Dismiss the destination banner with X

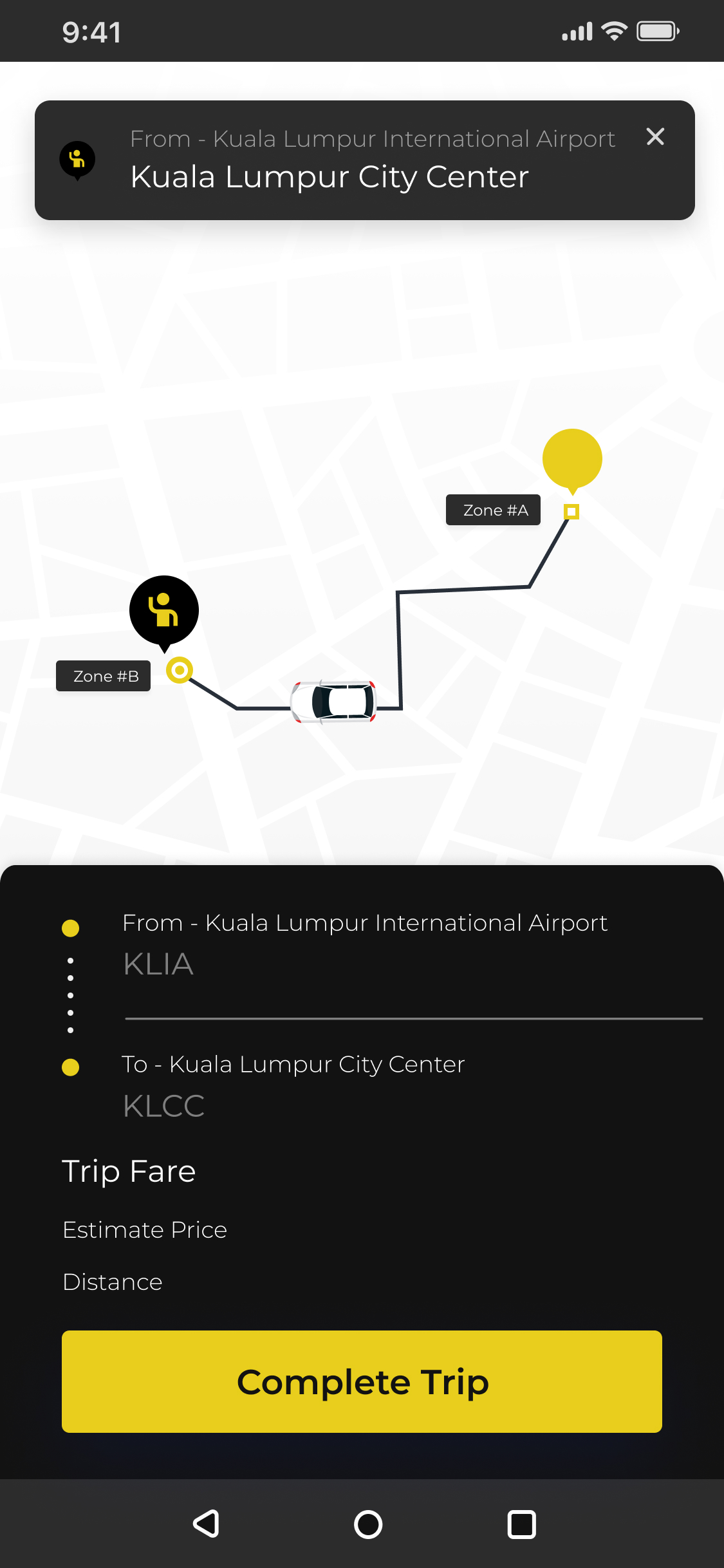655,136
